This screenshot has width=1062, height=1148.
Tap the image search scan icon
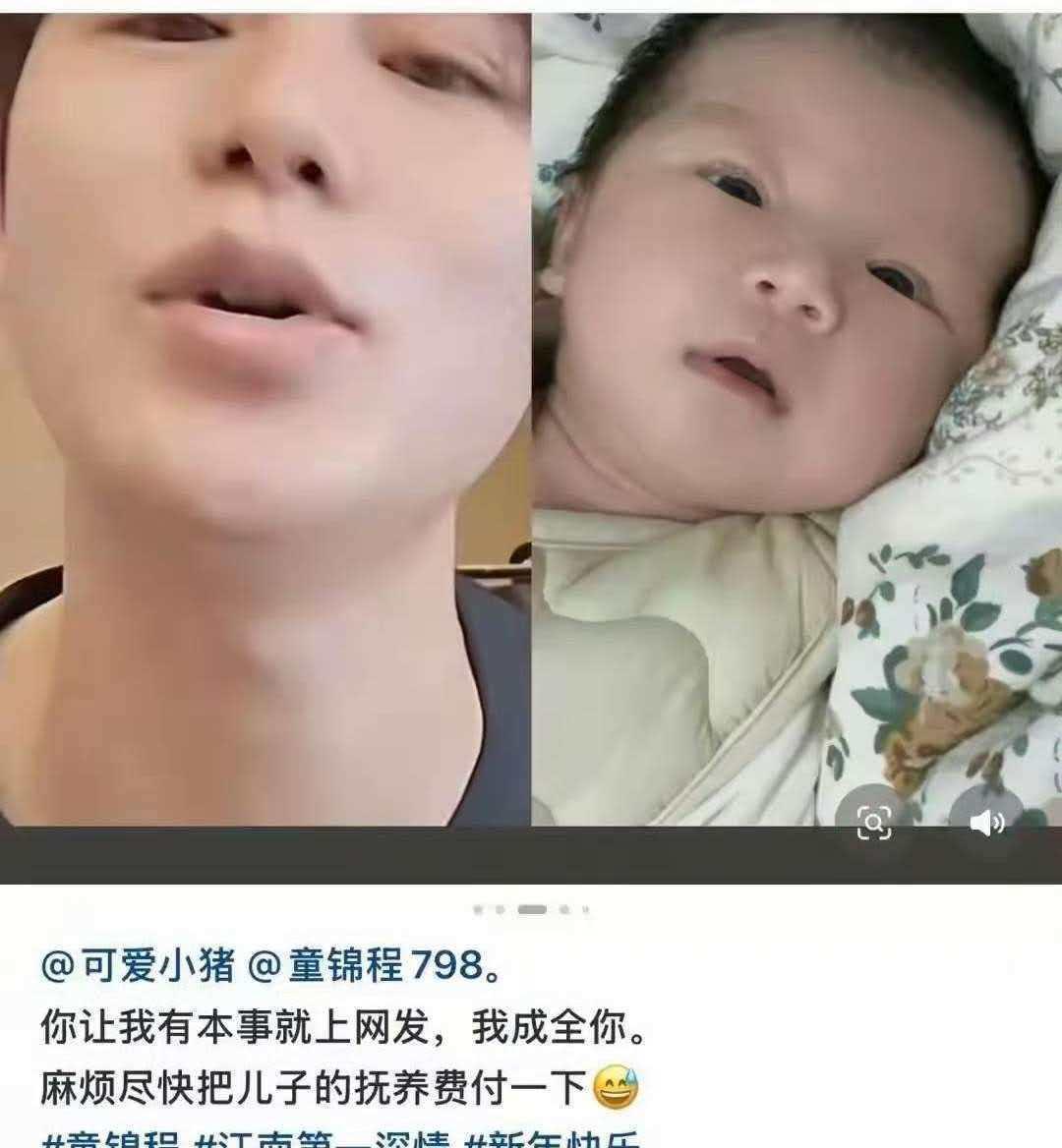[874, 822]
